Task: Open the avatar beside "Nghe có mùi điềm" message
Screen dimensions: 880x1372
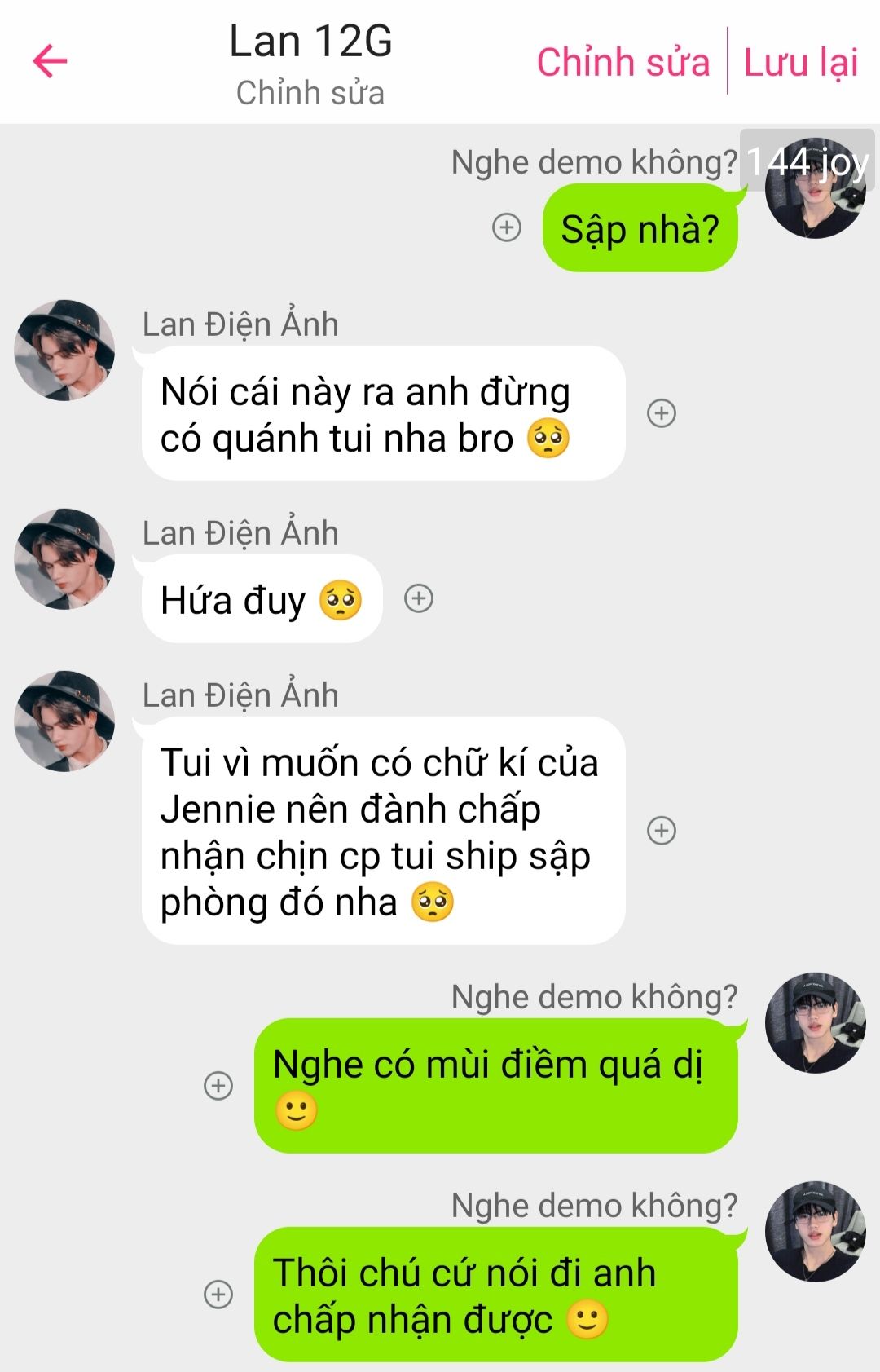Action: pos(815,1022)
